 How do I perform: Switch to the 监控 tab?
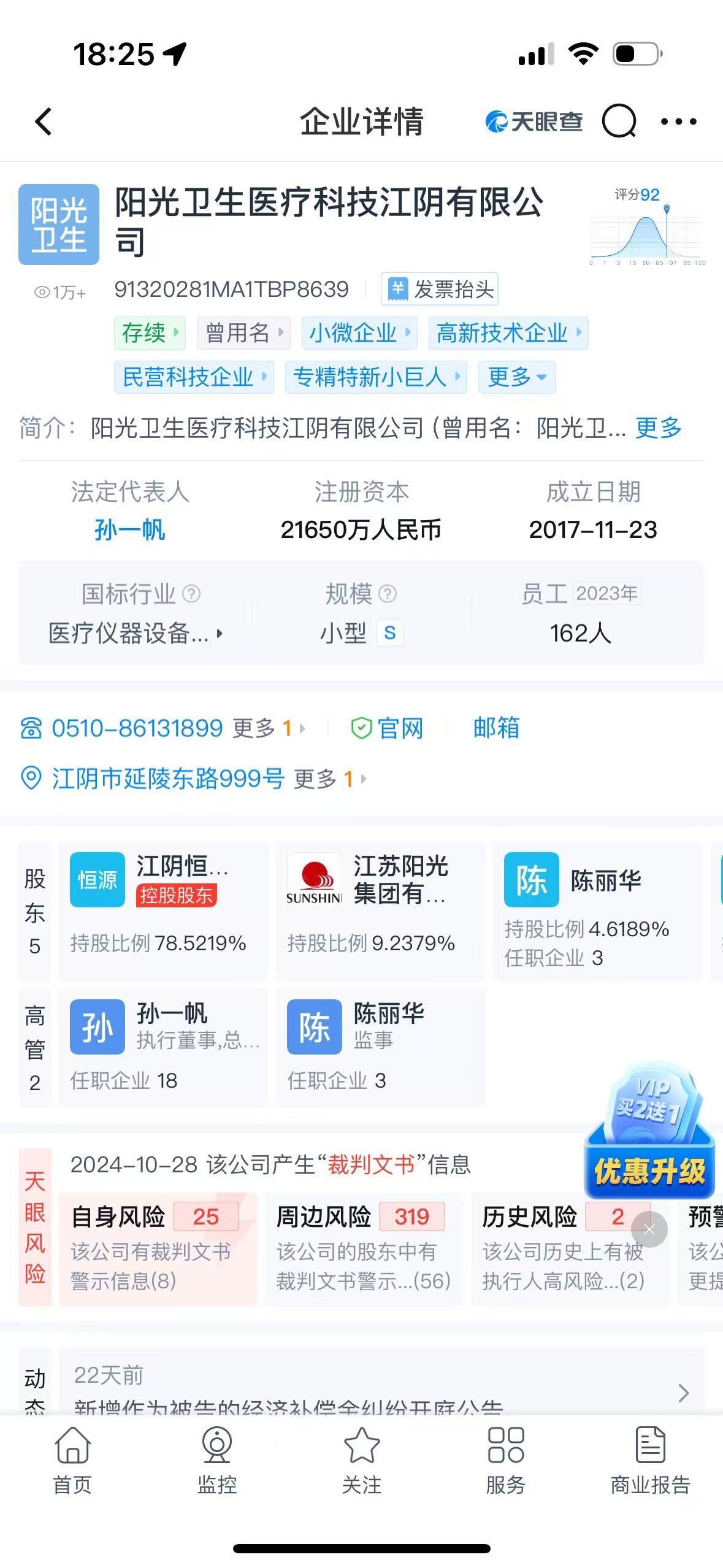pos(216,1461)
